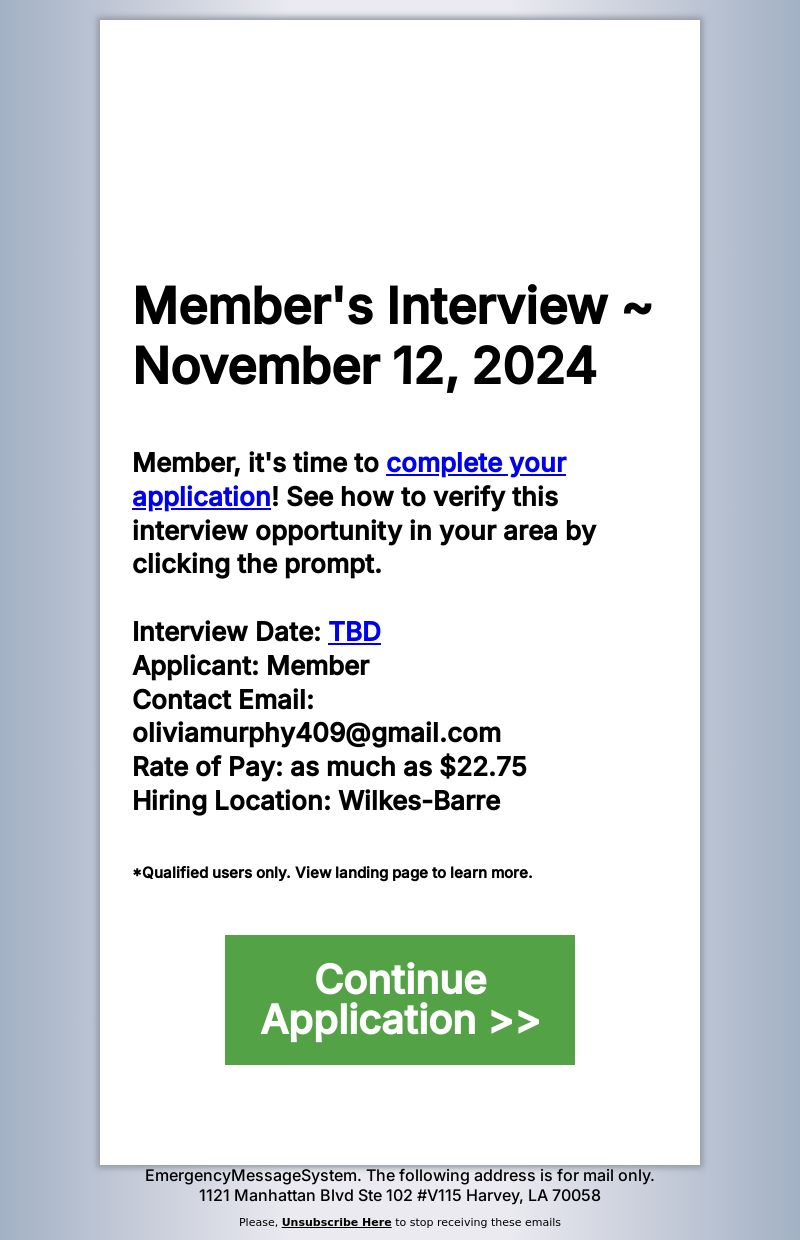800x1240 pixels.
Task: Tap the TBD interview date link
Action: (354, 632)
